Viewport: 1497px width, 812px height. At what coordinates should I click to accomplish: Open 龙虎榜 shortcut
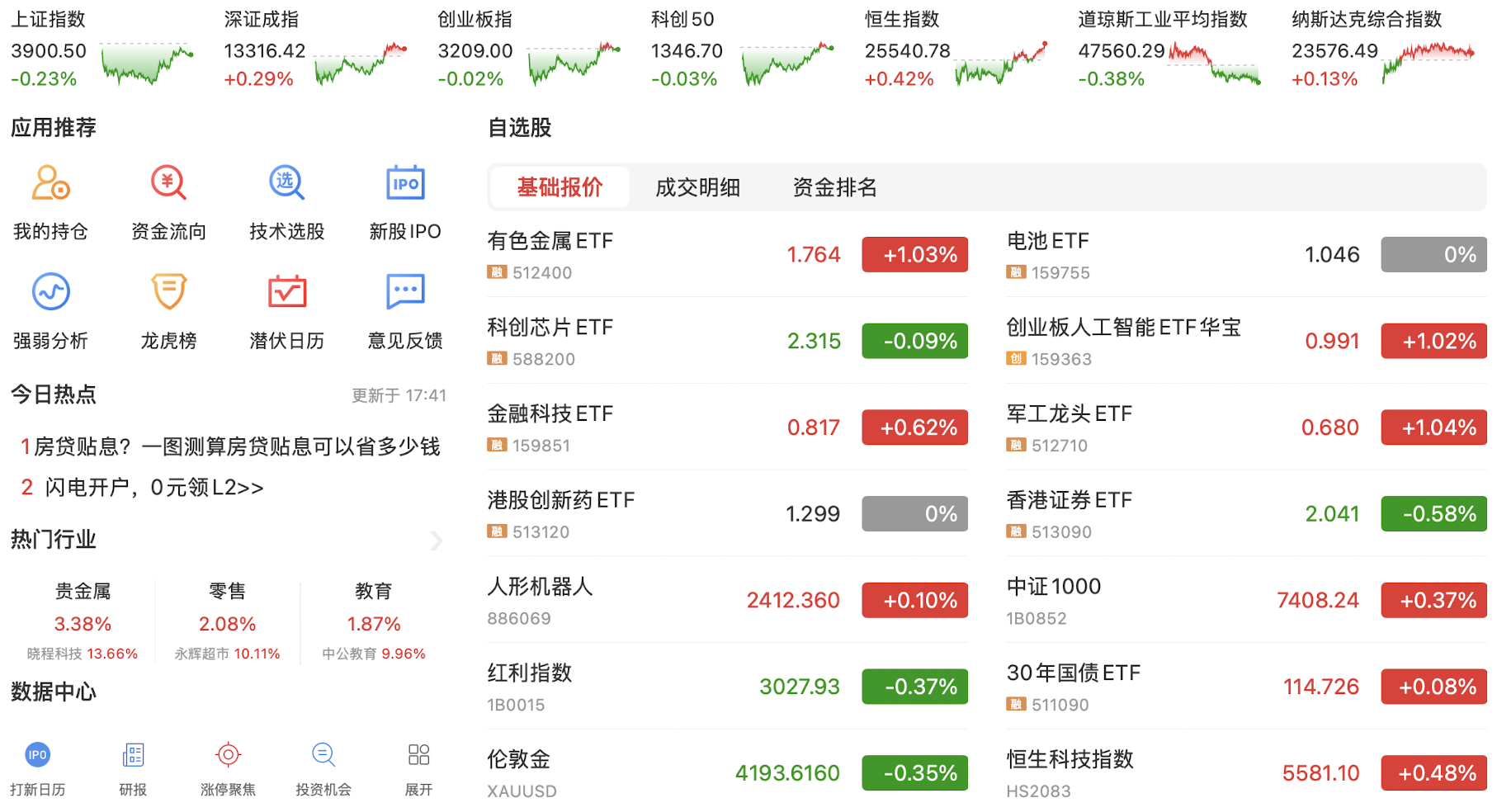click(168, 311)
